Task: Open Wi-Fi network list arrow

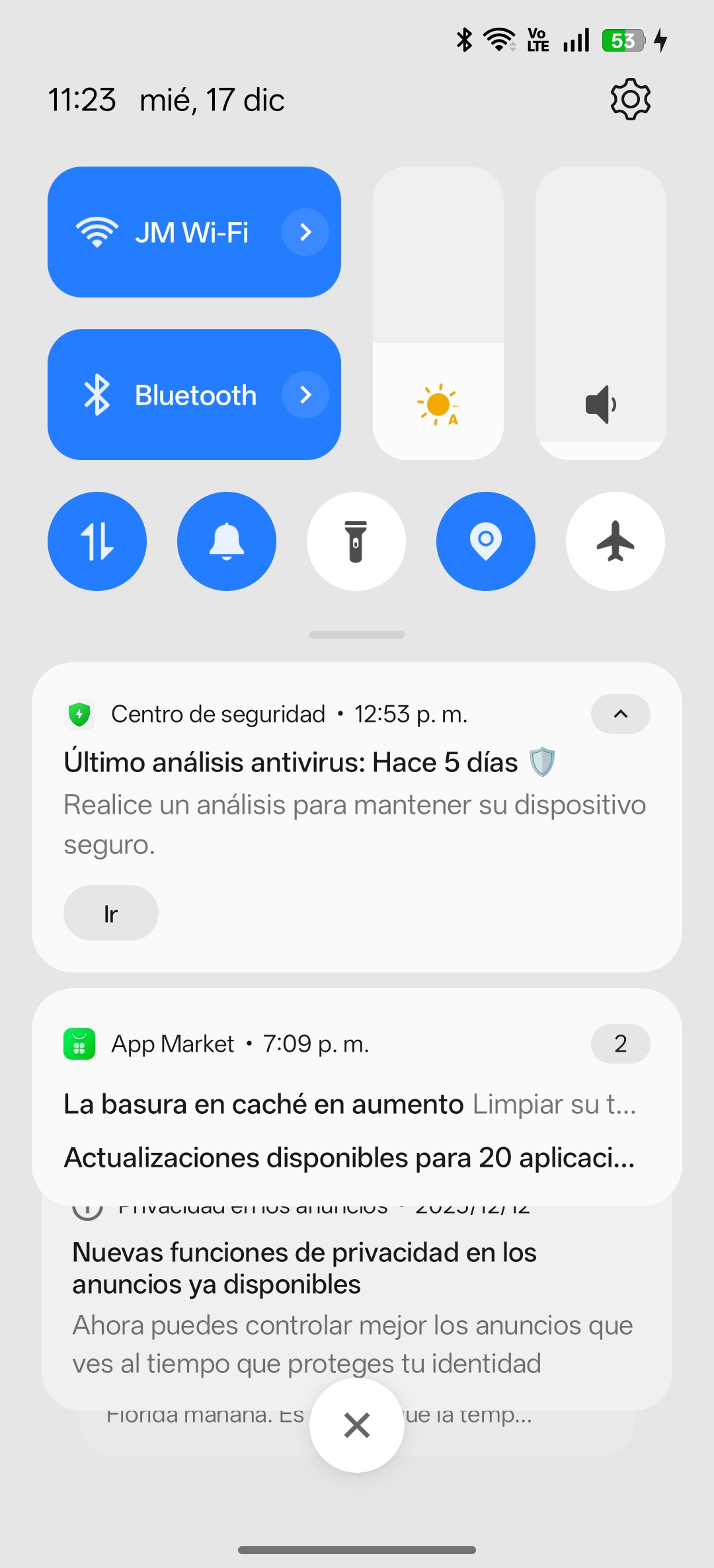Action: 305,232
